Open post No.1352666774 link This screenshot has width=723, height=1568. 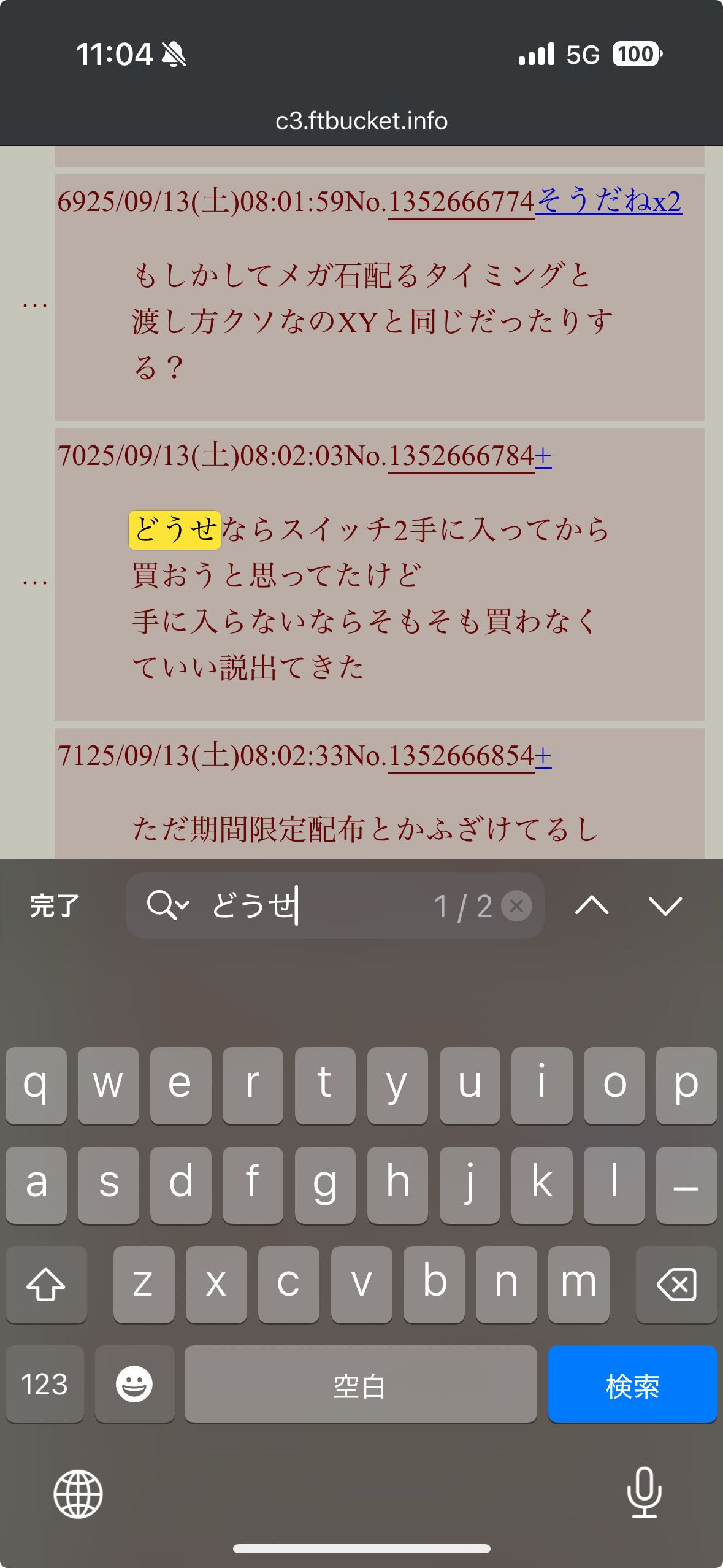coord(461,201)
